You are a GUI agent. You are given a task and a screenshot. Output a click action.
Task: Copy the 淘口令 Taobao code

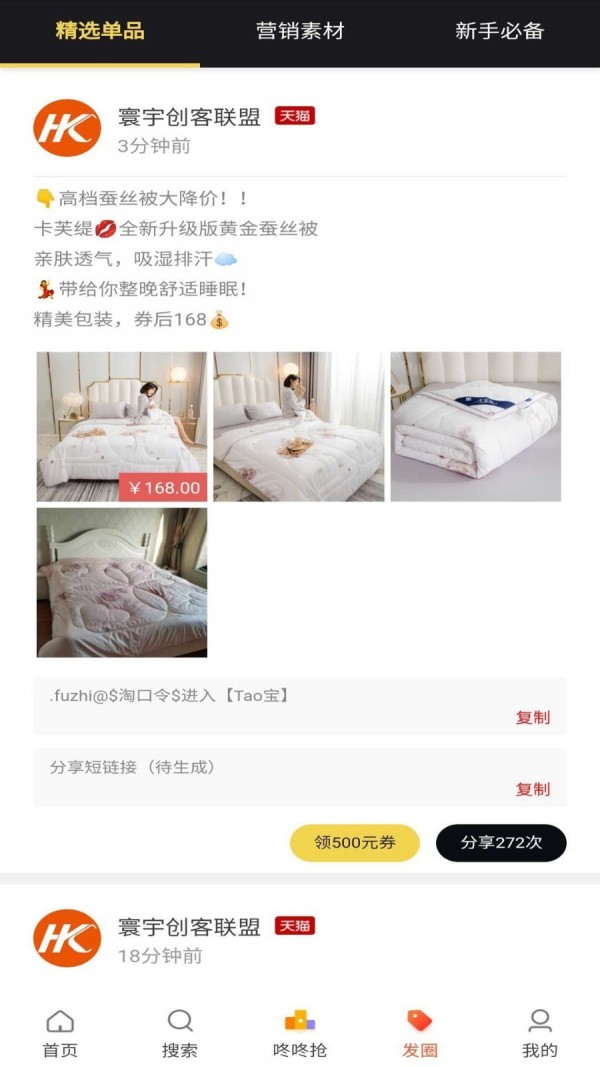(532, 717)
